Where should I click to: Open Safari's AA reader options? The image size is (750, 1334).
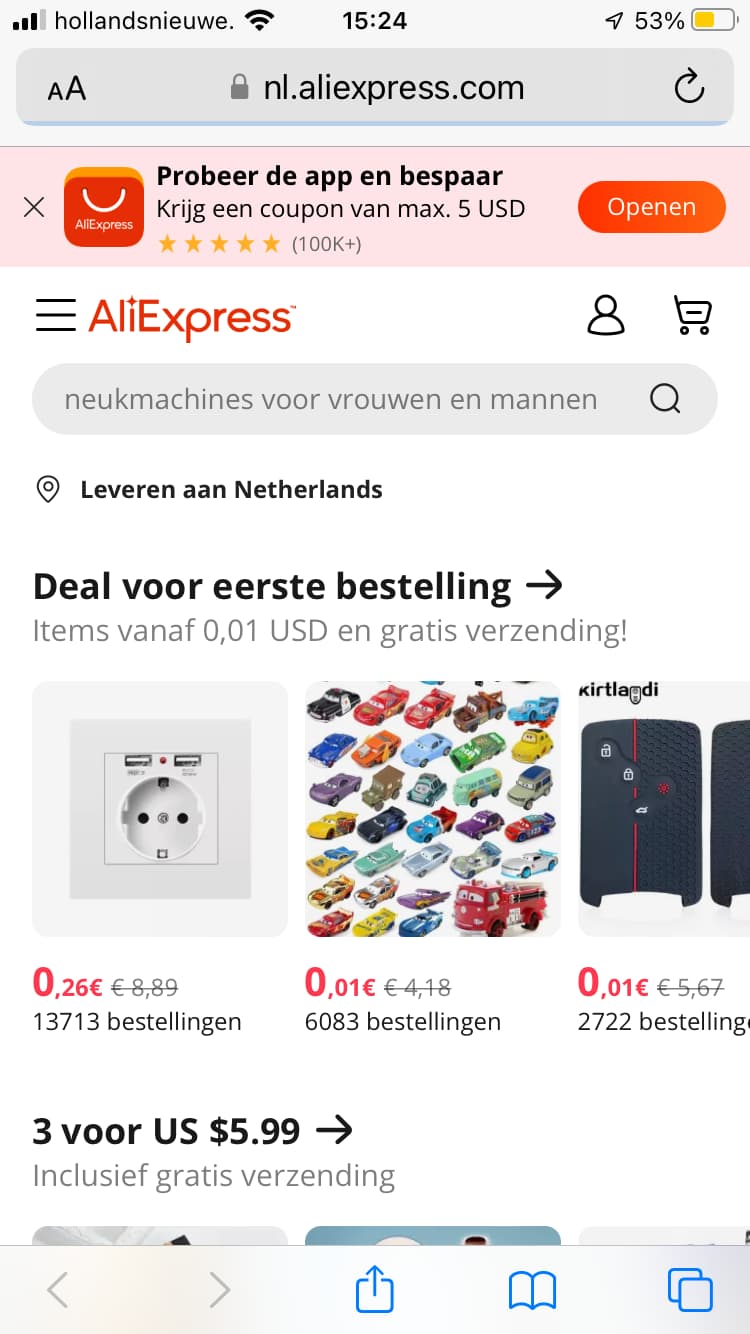67,89
